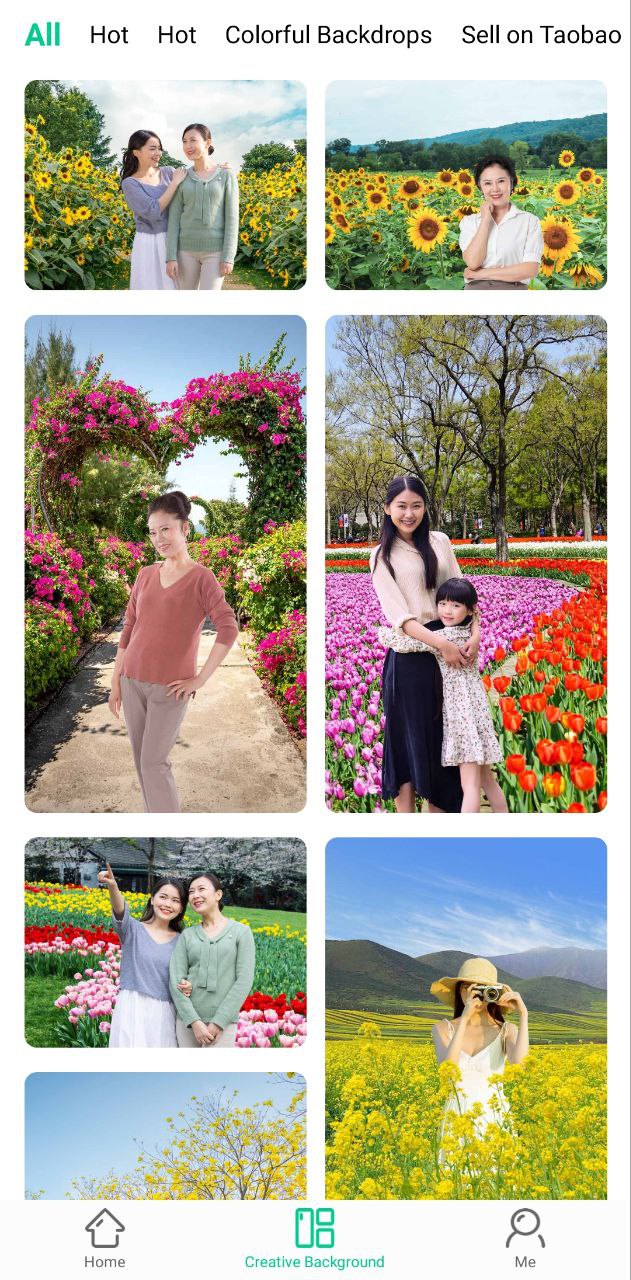Viewport: 631px width, 1280px height.
Task: Tap the Creative Background navigation item
Action: pyautogui.click(x=314, y=1238)
